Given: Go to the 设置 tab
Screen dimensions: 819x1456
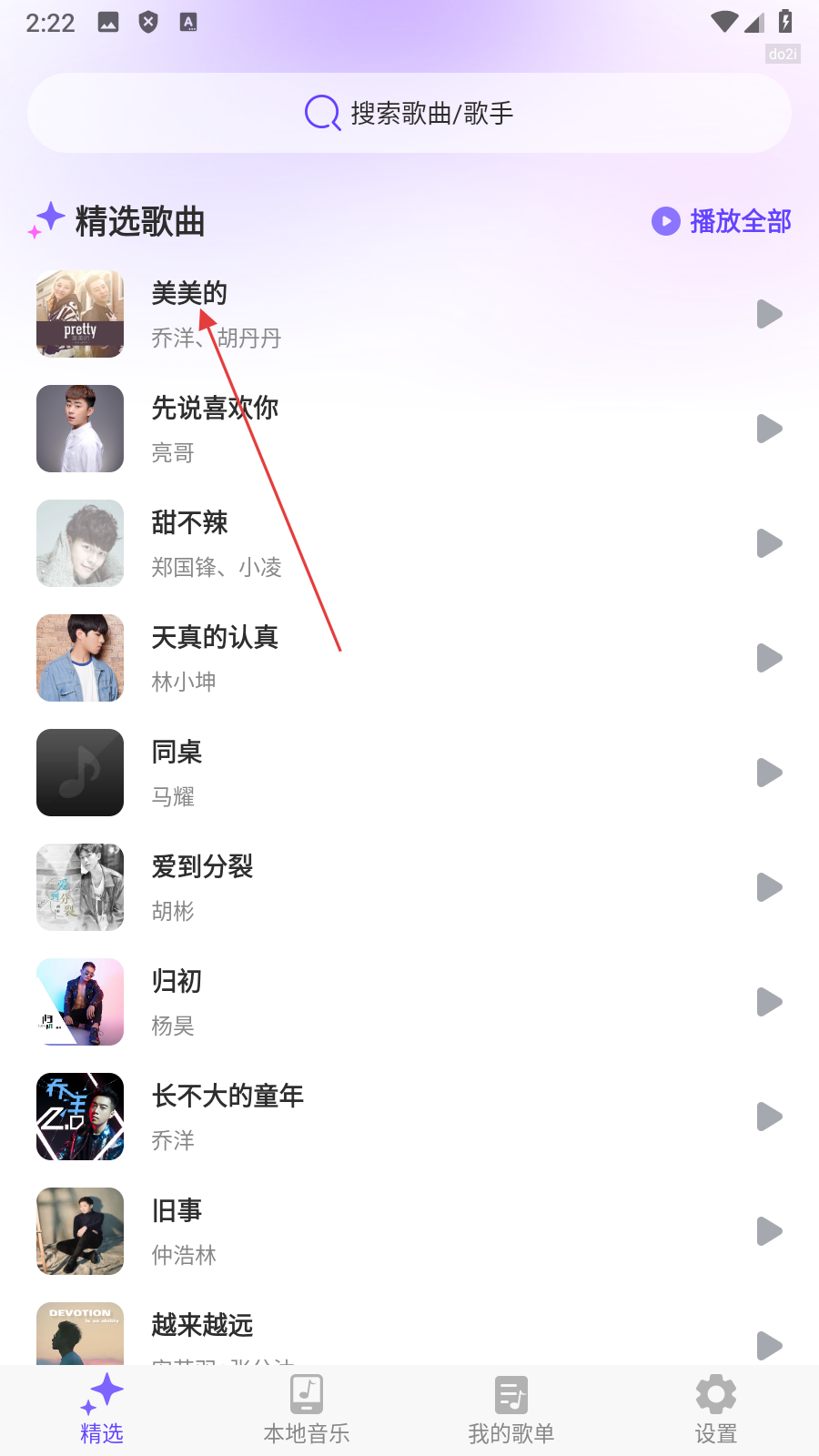Looking at the screenshot, I should point(716,1410).
